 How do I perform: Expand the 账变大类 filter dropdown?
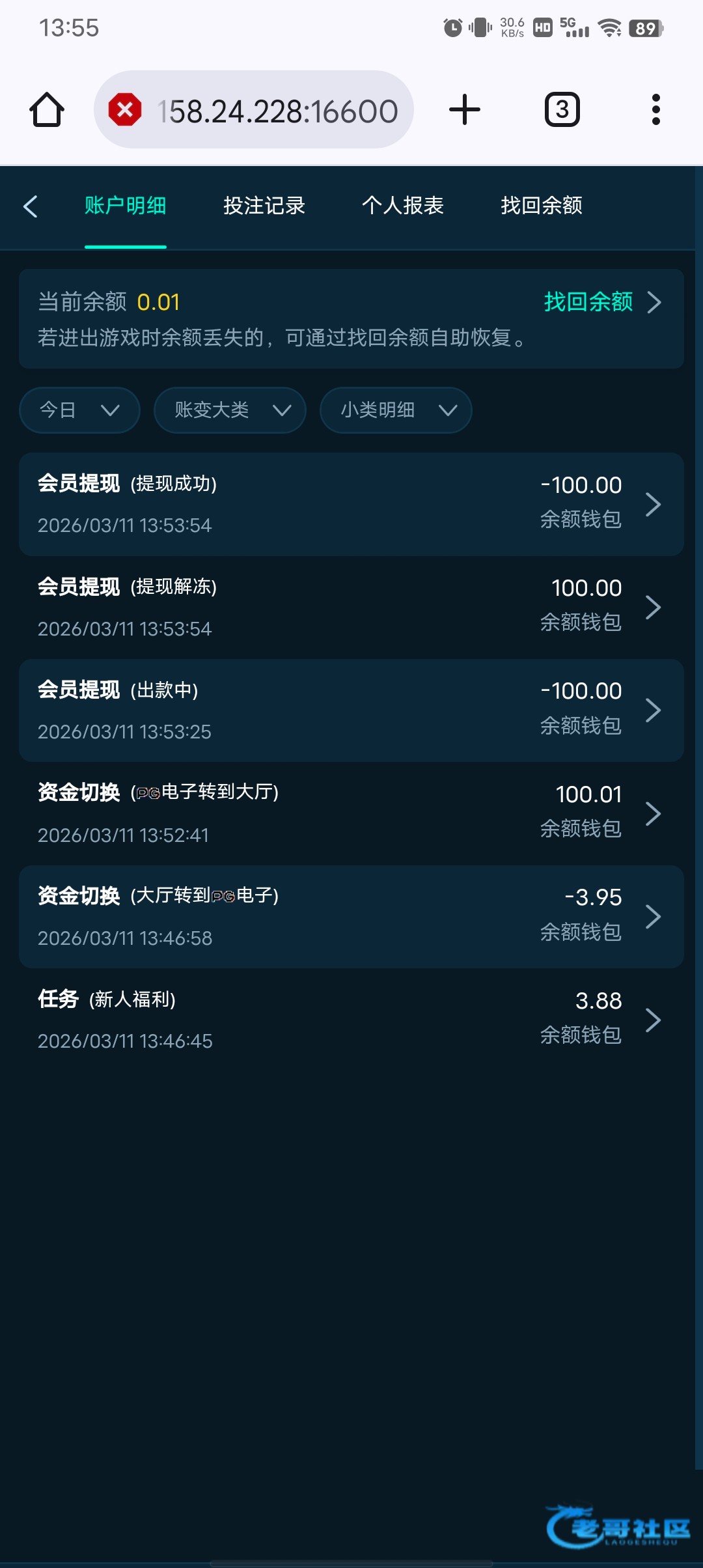[230, 410]
